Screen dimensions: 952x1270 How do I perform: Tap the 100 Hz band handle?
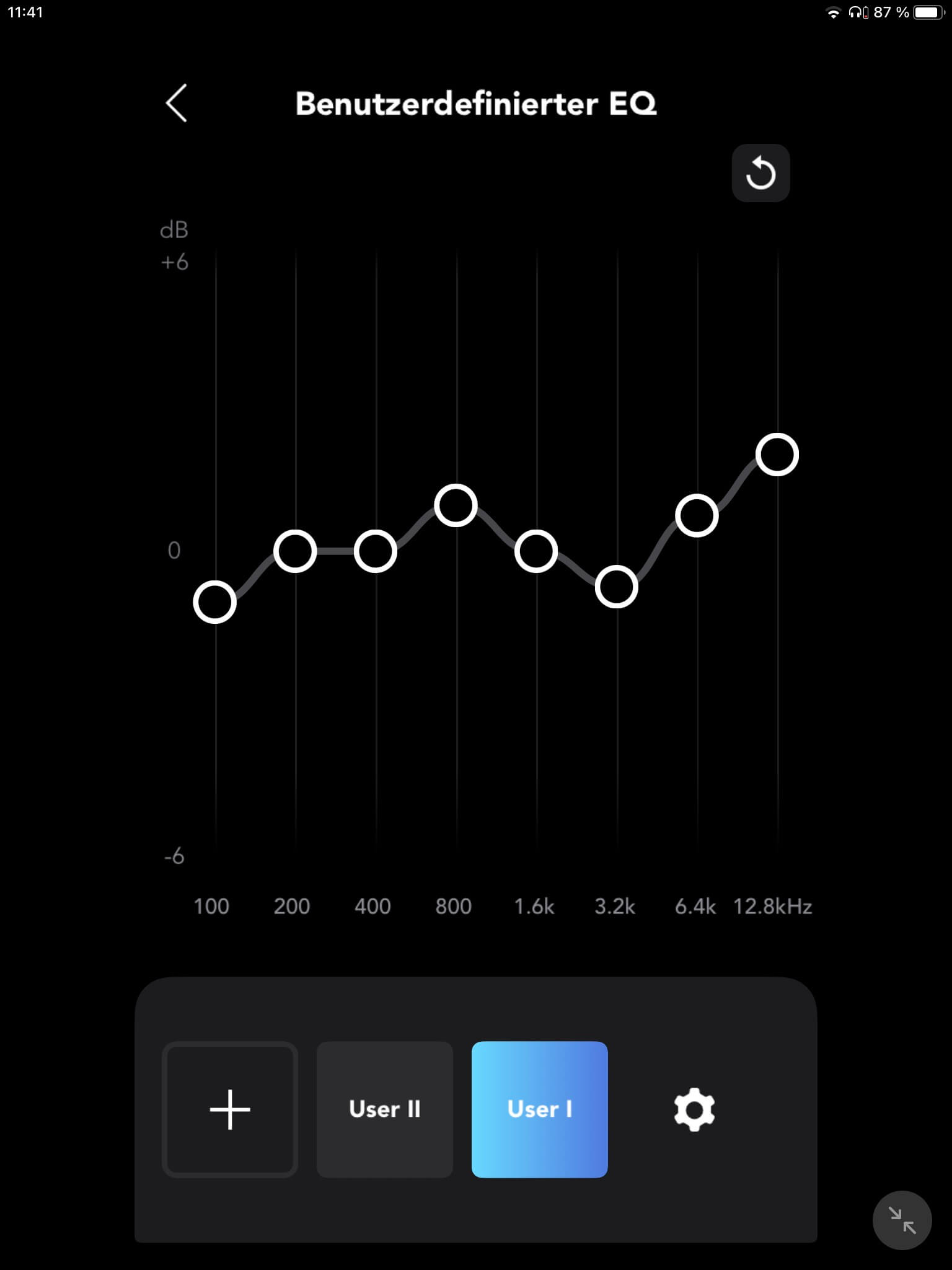[215, 602]
